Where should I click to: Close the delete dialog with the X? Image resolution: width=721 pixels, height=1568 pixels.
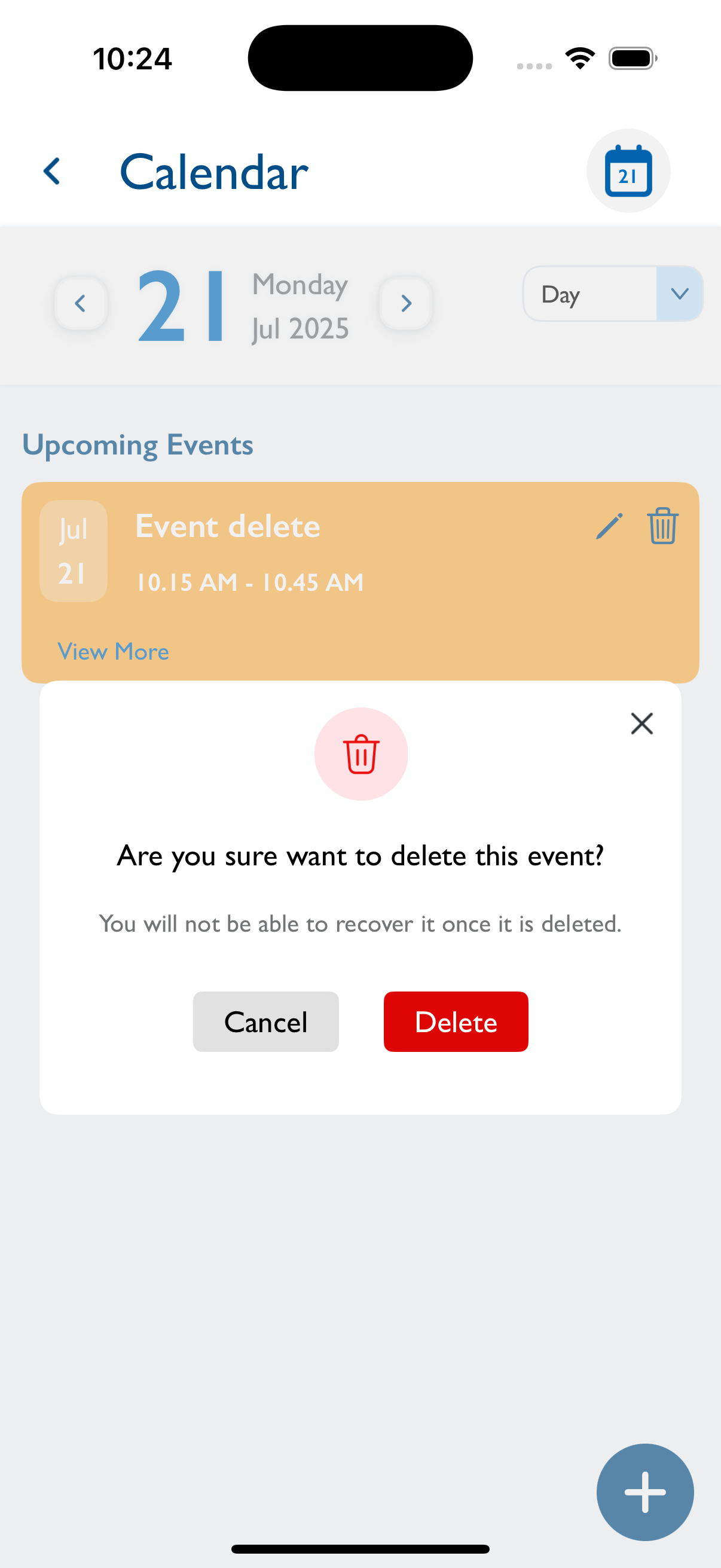pyautogui.click(x=642, y=724)
